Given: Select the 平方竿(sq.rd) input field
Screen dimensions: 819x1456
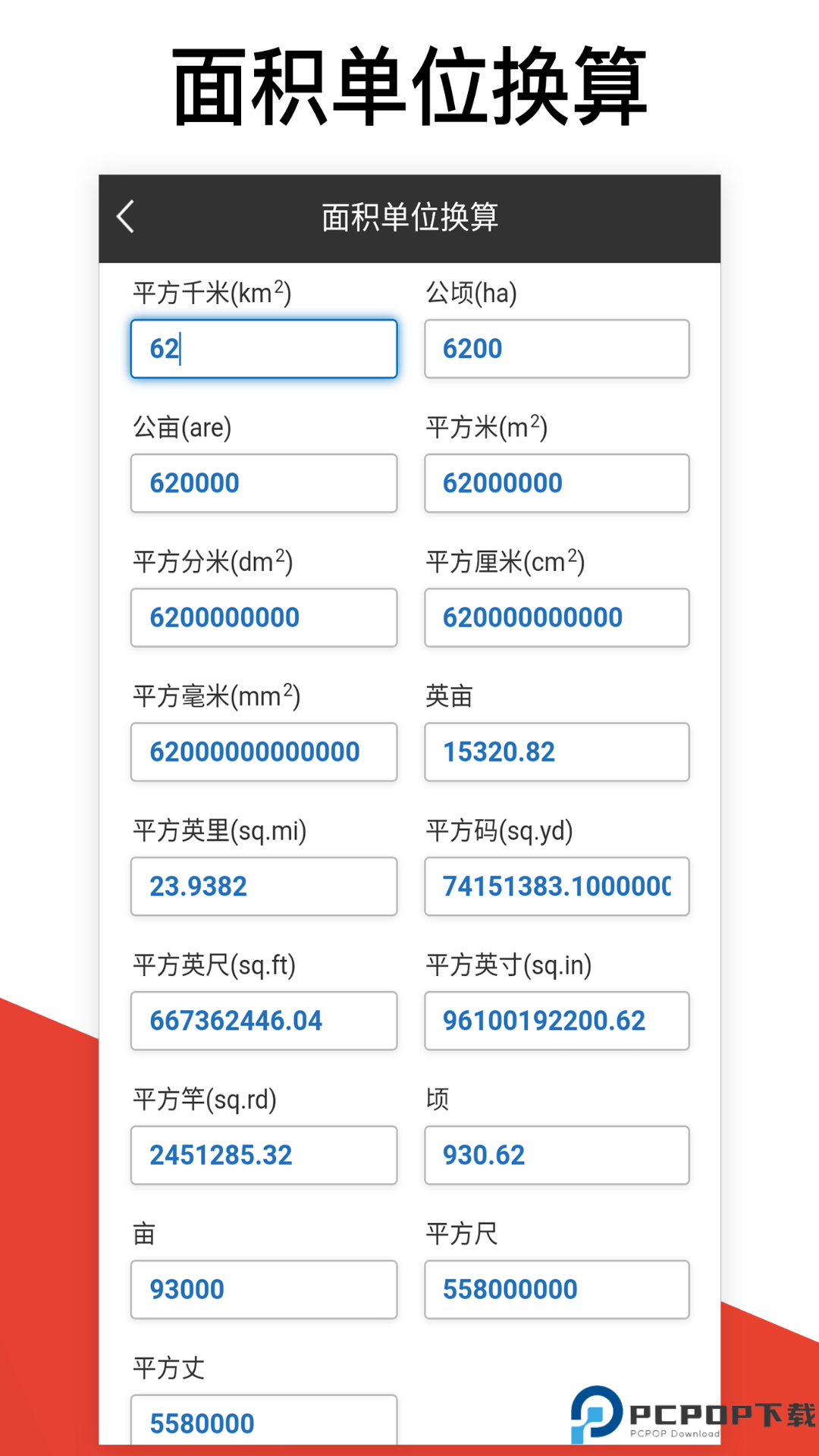Looking at the screenshot, I should click(x=263, y=1155).
